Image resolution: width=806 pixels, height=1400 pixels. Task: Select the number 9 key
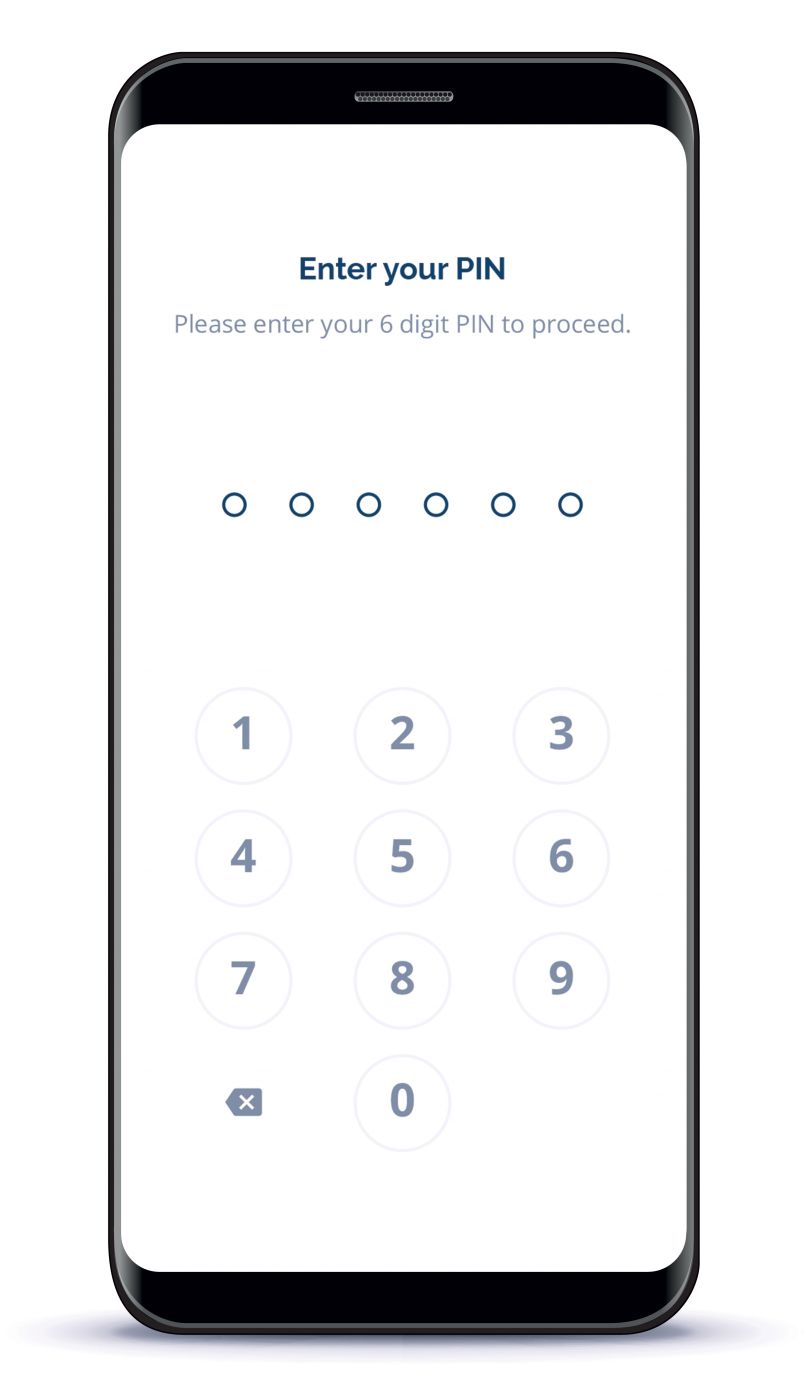pos(561,980)
